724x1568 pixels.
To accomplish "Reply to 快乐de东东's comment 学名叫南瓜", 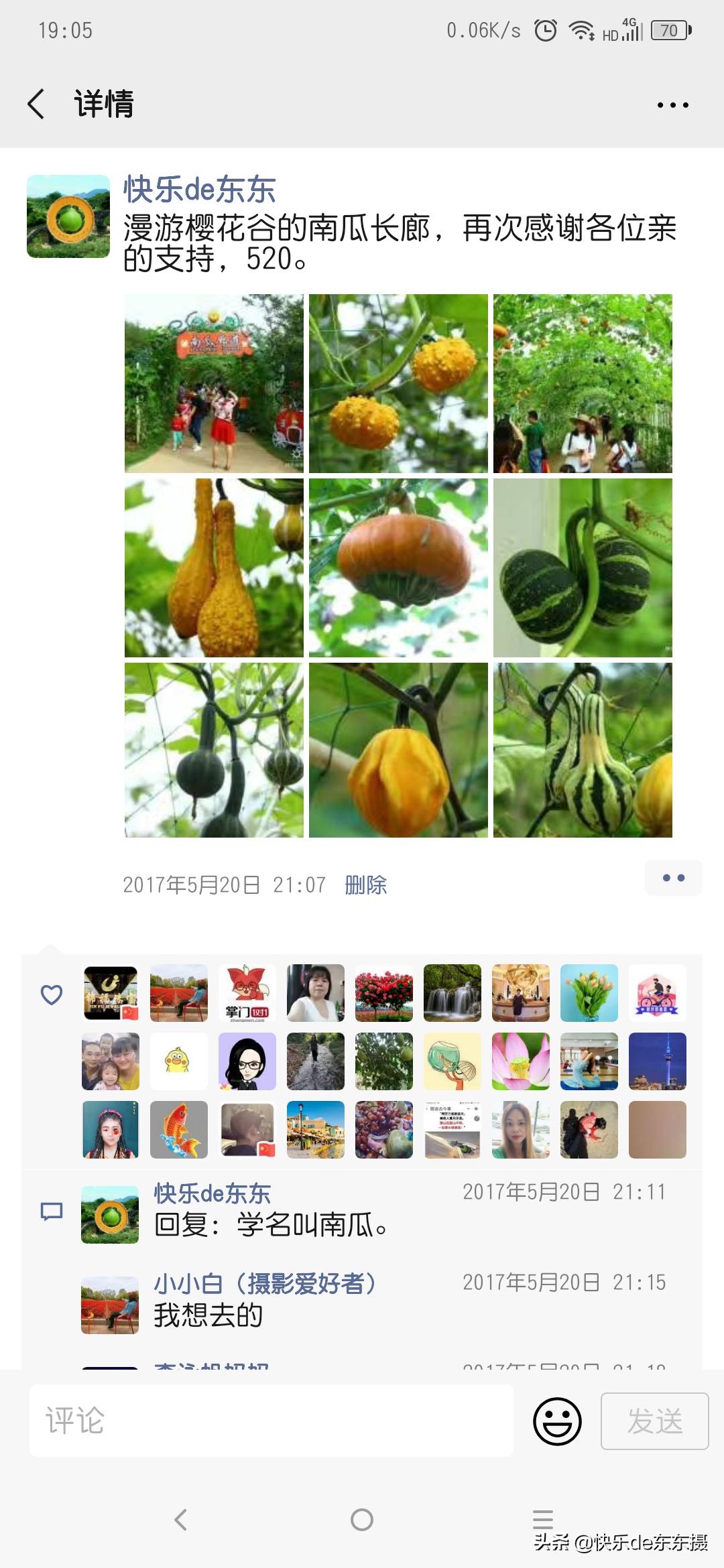I will pyautogui.click(x=271, y=1225).
